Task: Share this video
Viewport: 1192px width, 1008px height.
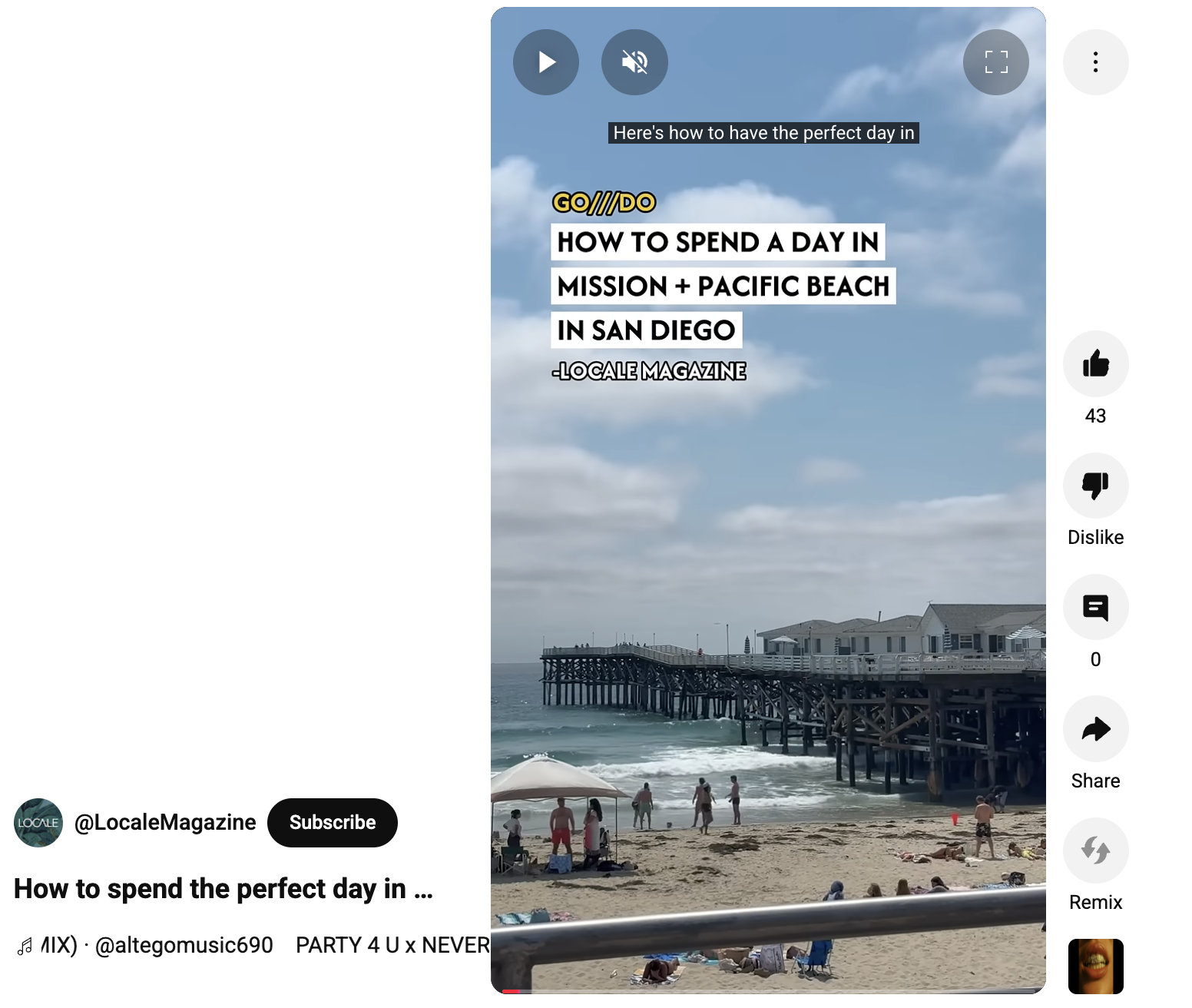Action: 1095,728
